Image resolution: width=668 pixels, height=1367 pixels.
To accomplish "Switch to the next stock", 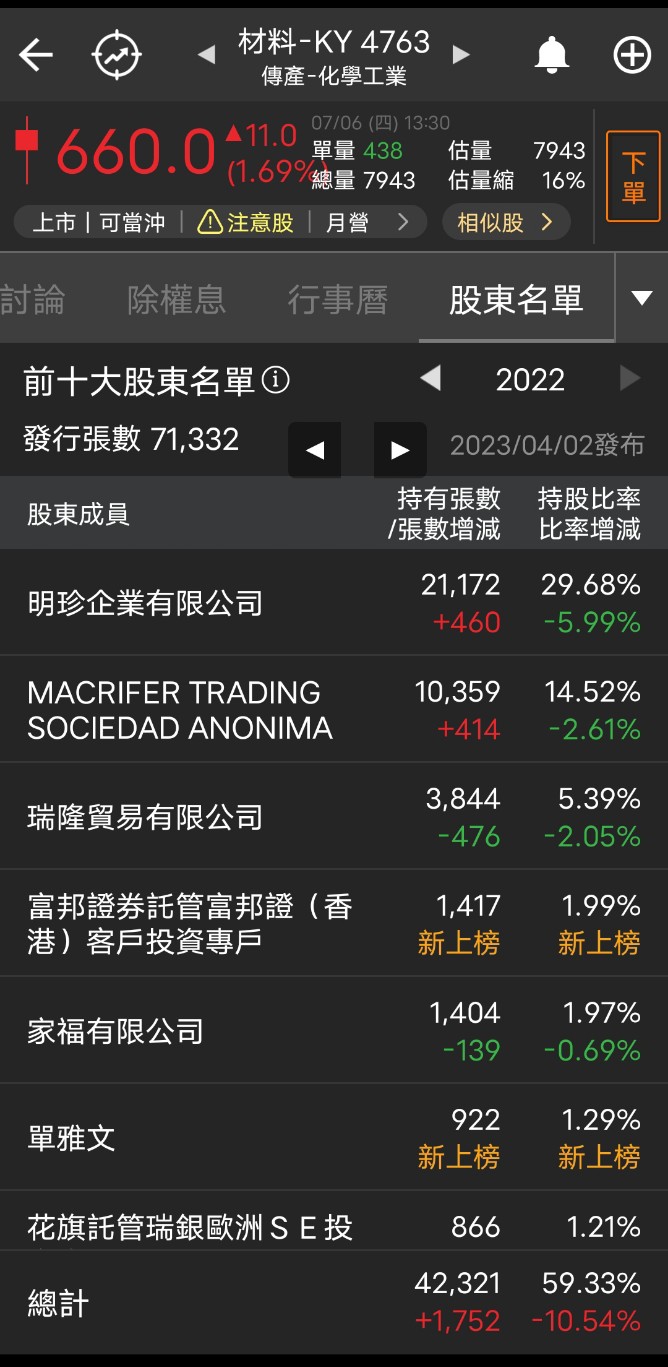I will 461,55.
